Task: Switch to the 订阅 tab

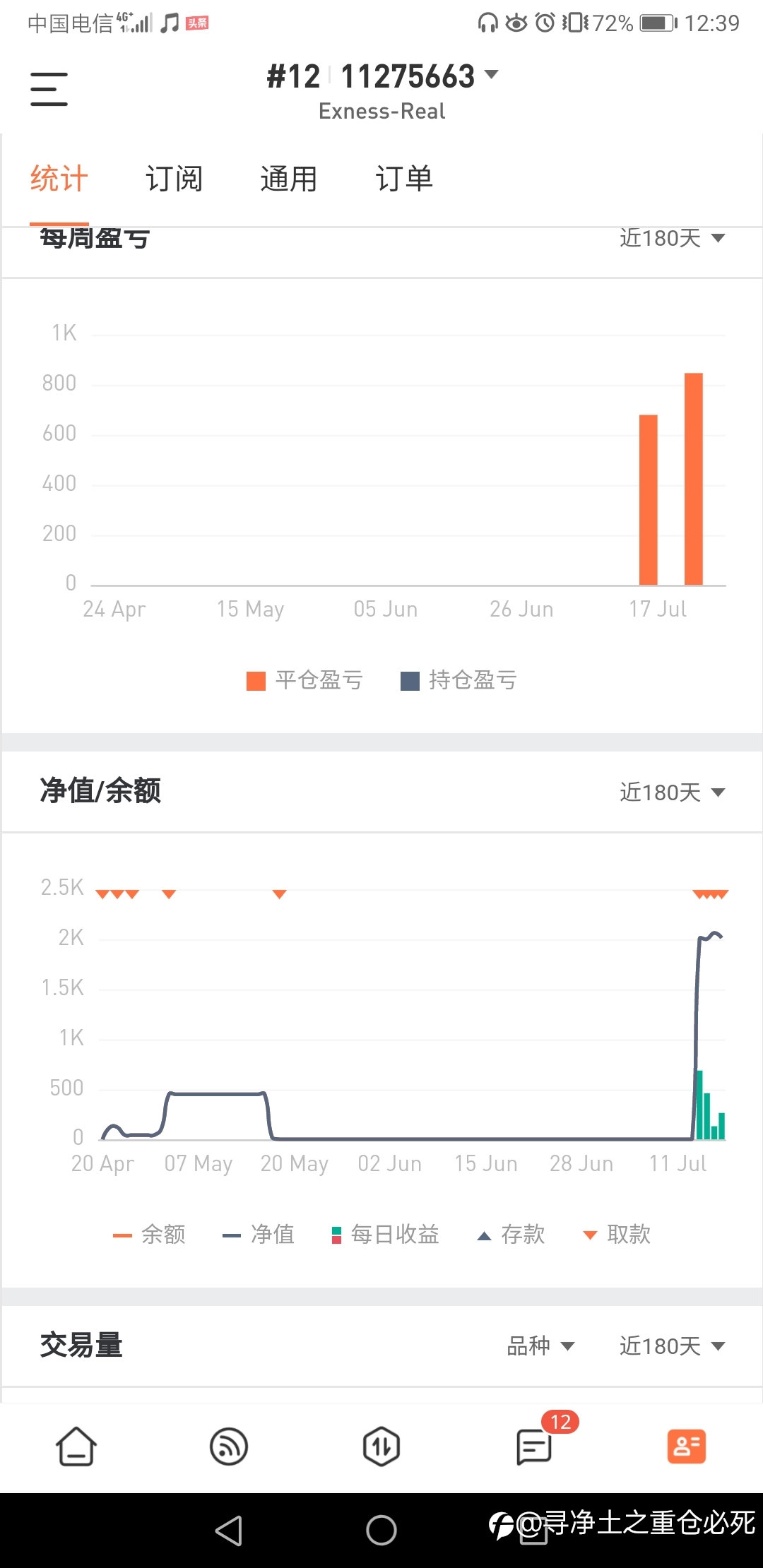Action: [x=174, y=179]
